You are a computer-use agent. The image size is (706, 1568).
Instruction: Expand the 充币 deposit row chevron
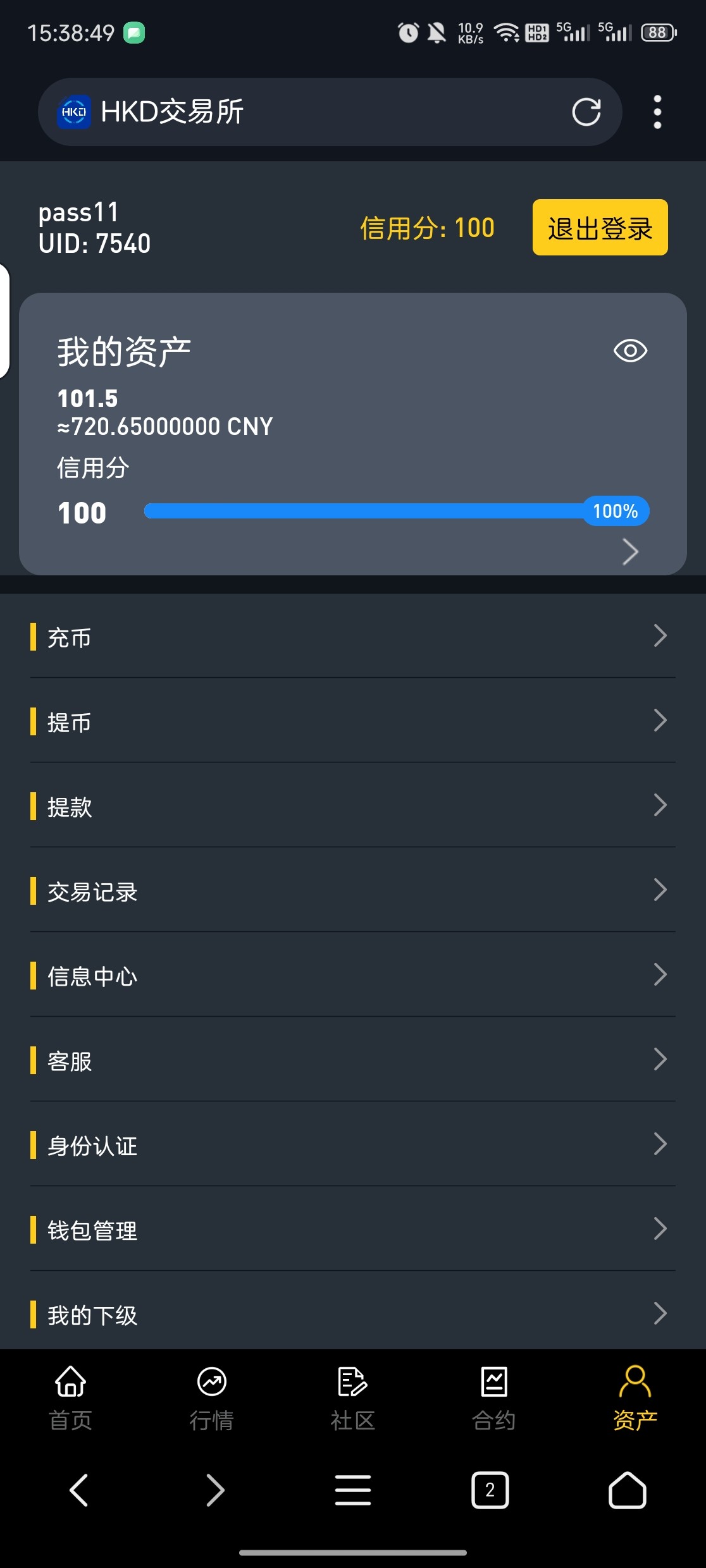tap(660, 636)
